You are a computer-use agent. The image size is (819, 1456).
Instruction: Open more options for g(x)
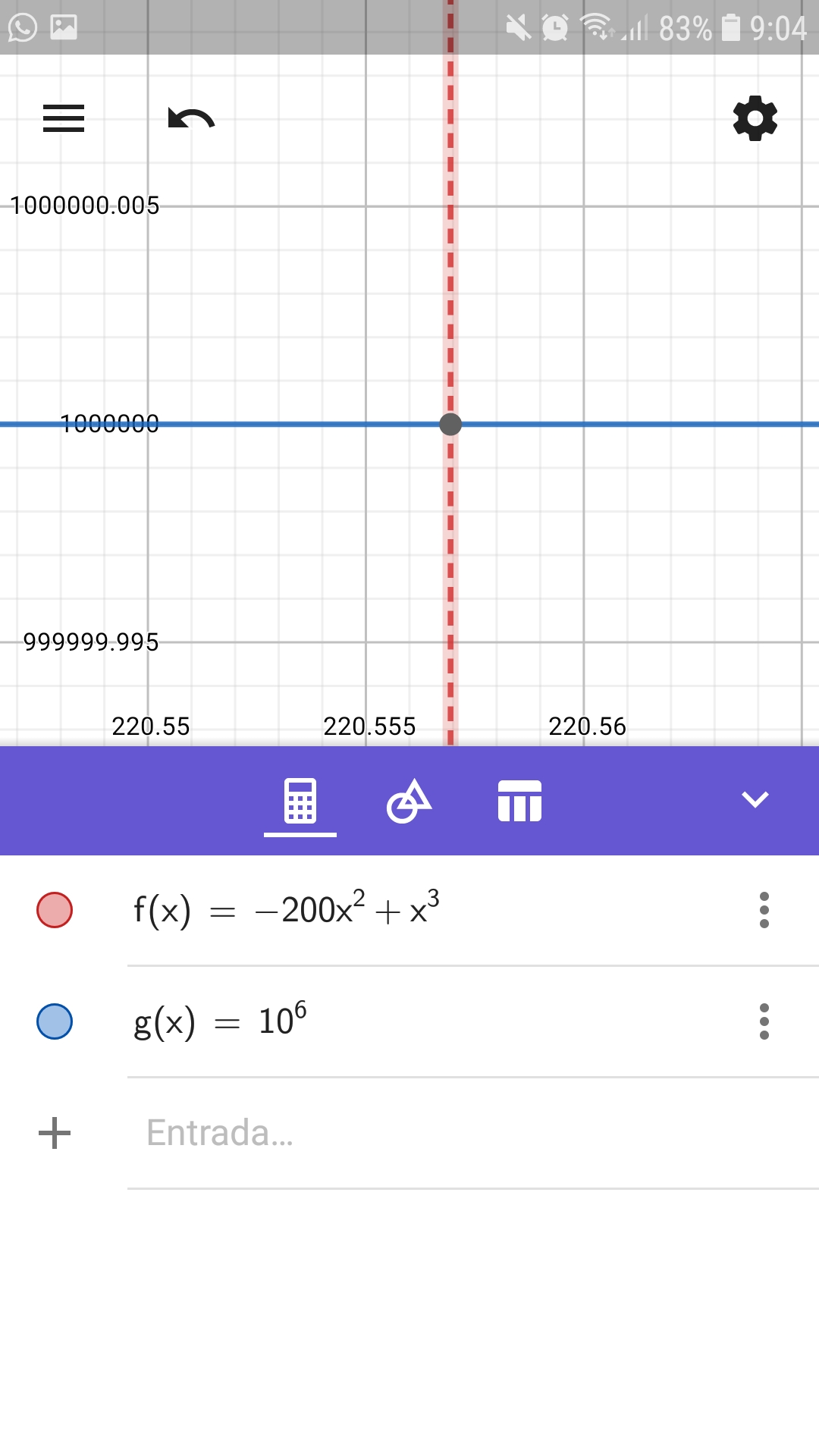[764, 1021]
